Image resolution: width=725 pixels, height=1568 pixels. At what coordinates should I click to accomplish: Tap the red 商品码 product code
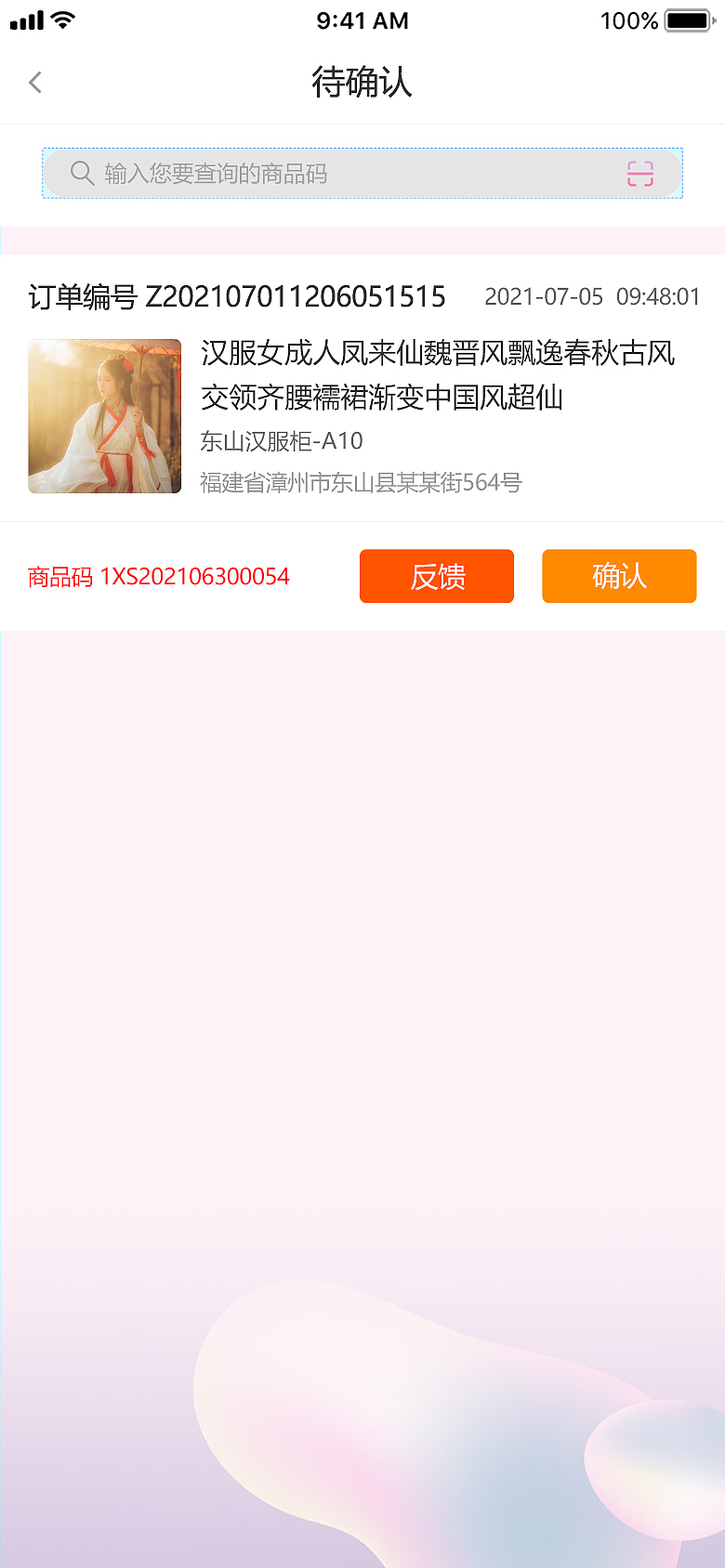158,577
